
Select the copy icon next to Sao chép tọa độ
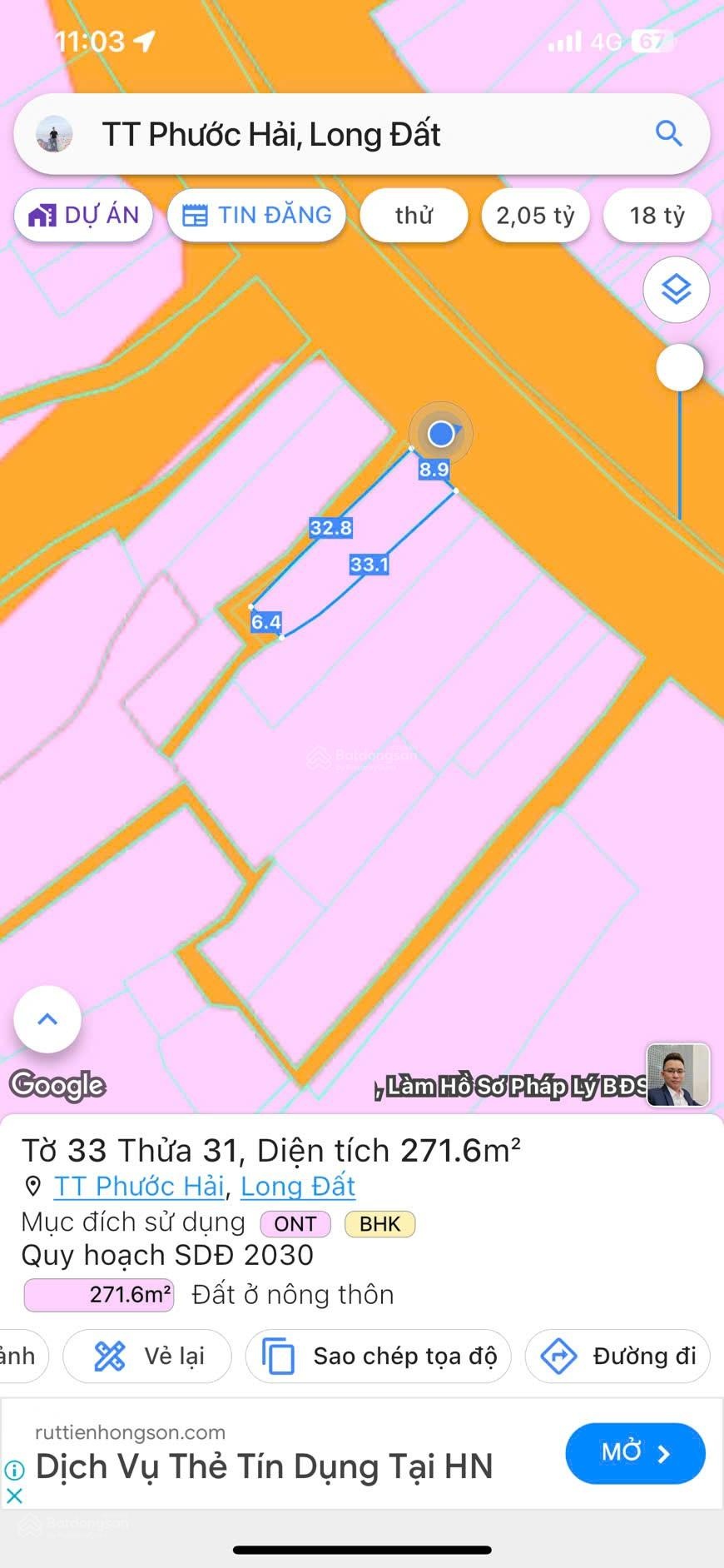[281, 1356]
